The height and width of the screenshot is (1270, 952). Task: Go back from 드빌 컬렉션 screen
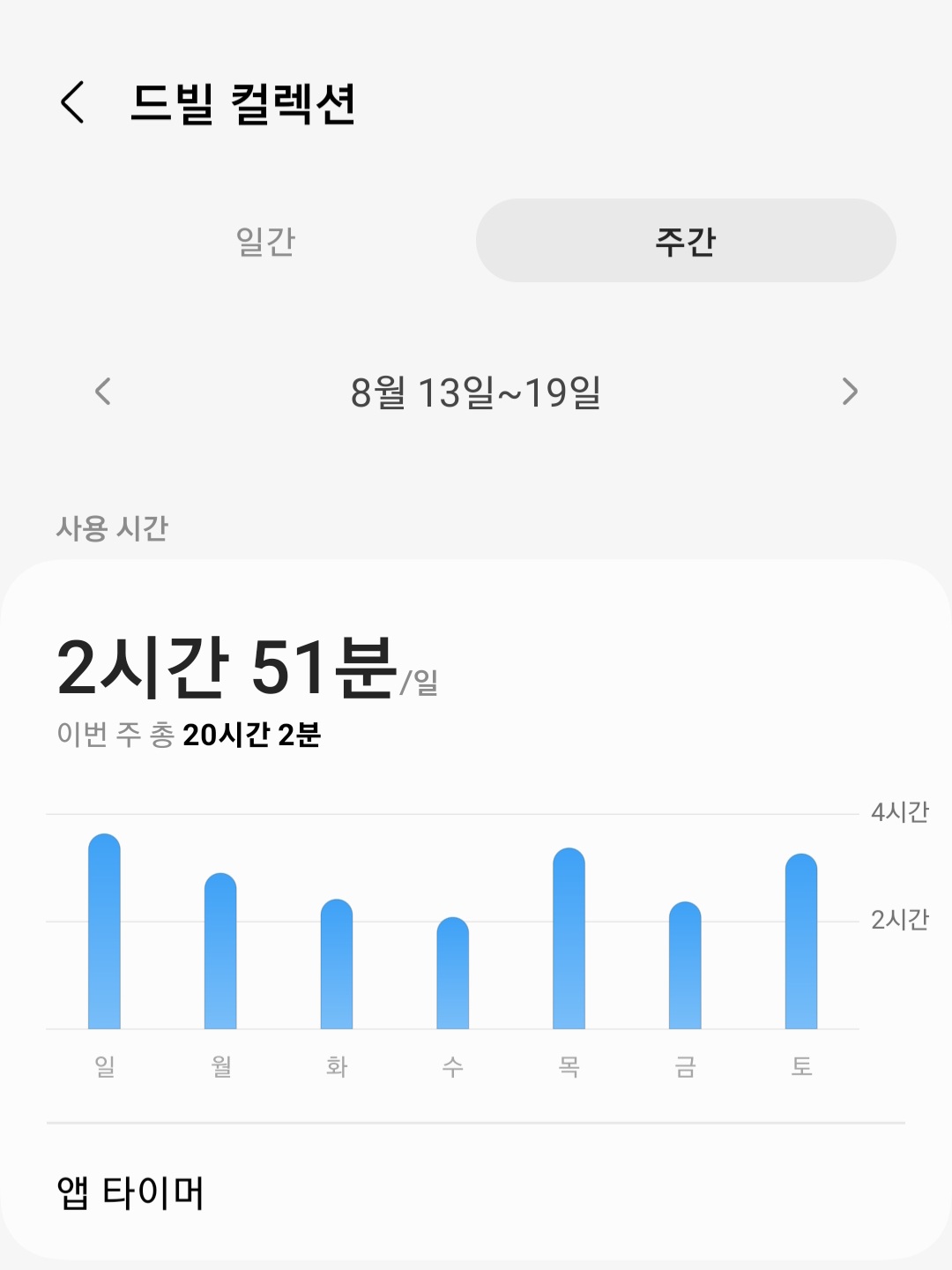click(73, 102)
